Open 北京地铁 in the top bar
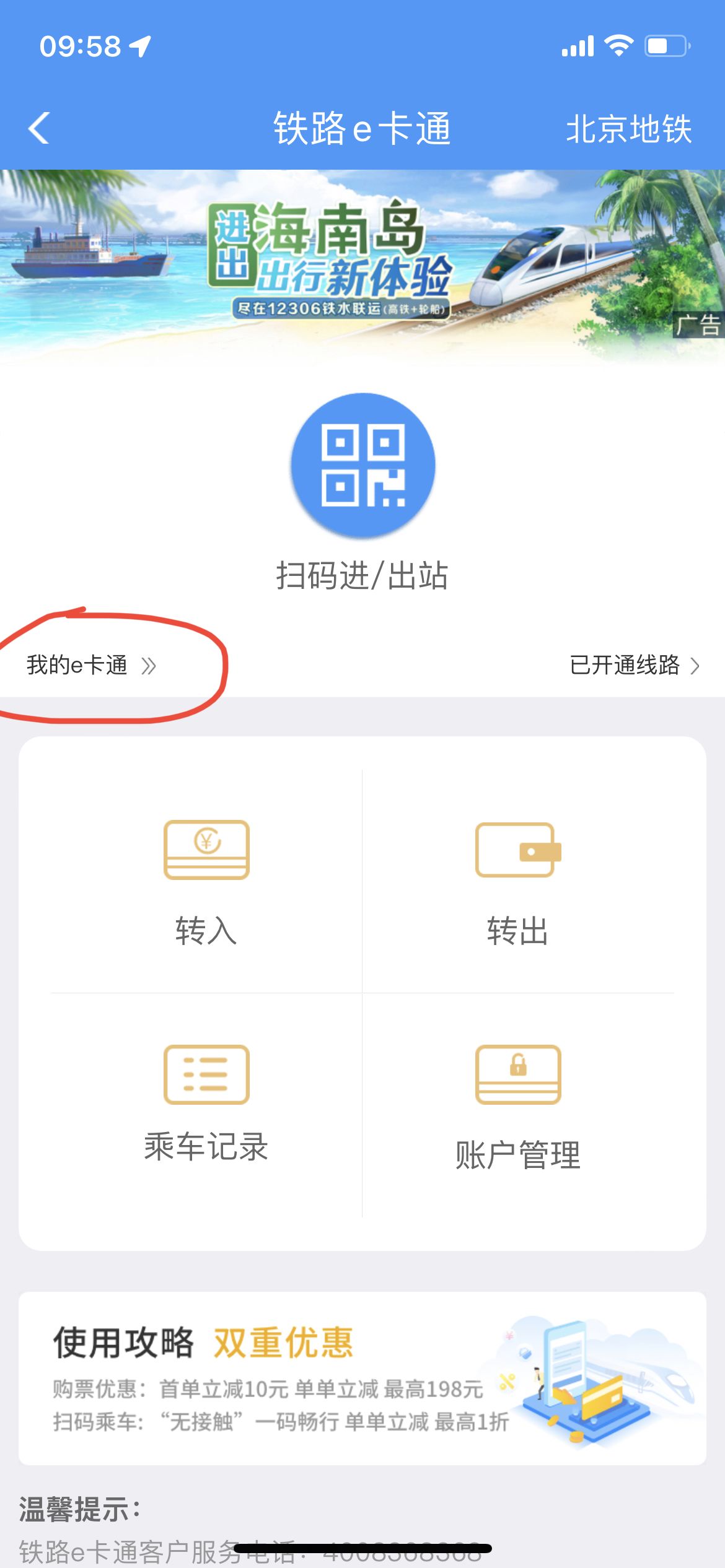725x1568 pixels. 628,129
